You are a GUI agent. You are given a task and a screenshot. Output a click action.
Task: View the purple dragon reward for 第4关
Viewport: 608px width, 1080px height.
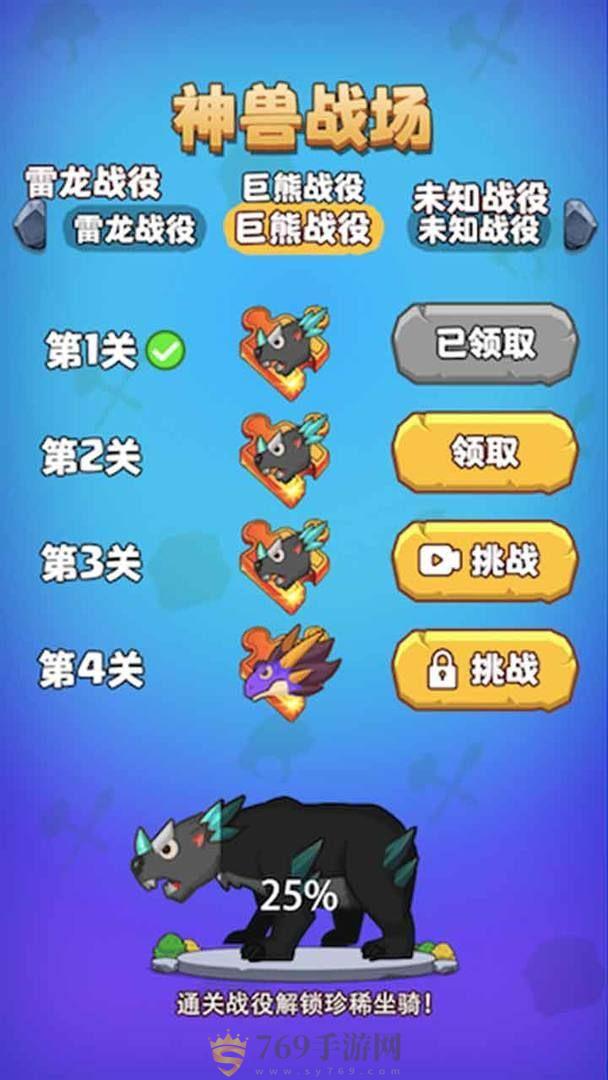point(288,672)
